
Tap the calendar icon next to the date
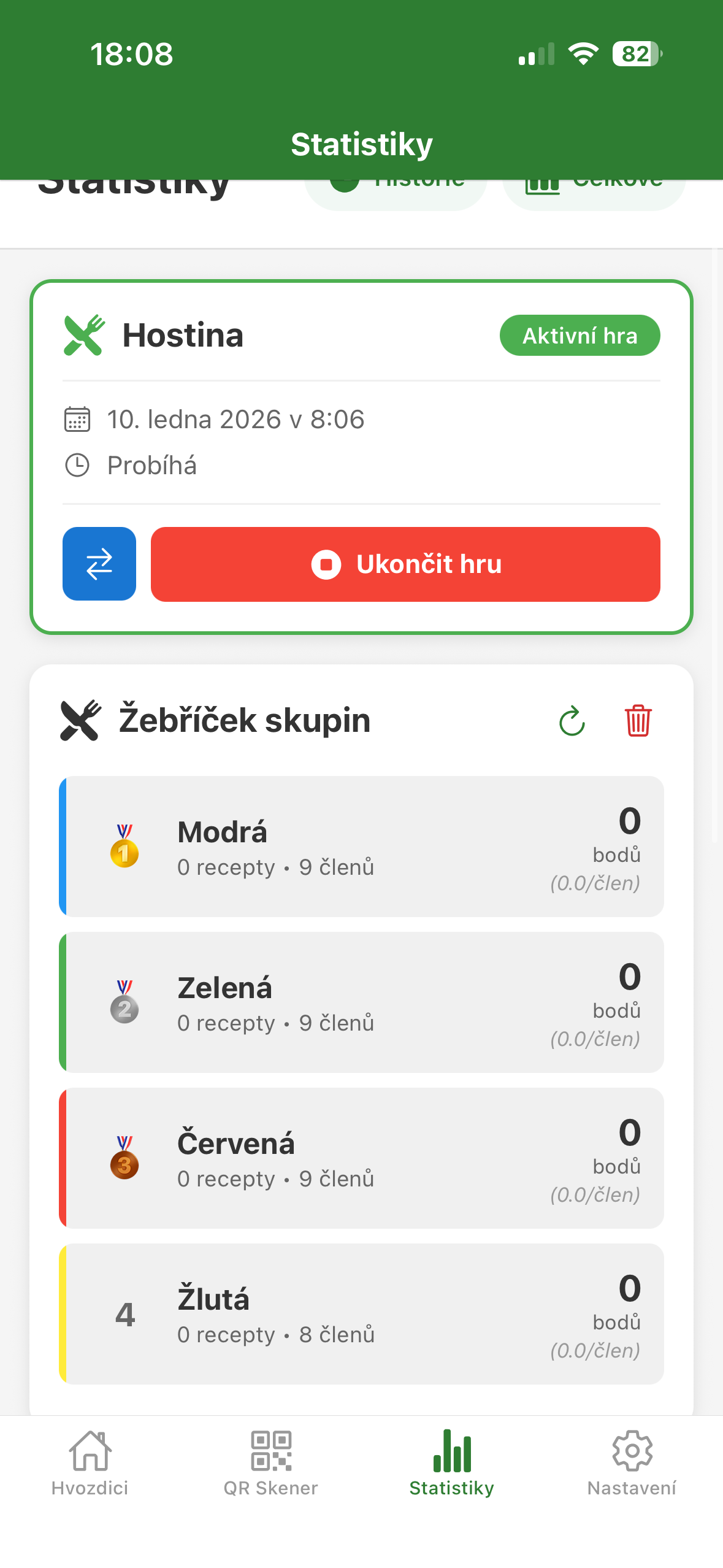click(77, 419)
